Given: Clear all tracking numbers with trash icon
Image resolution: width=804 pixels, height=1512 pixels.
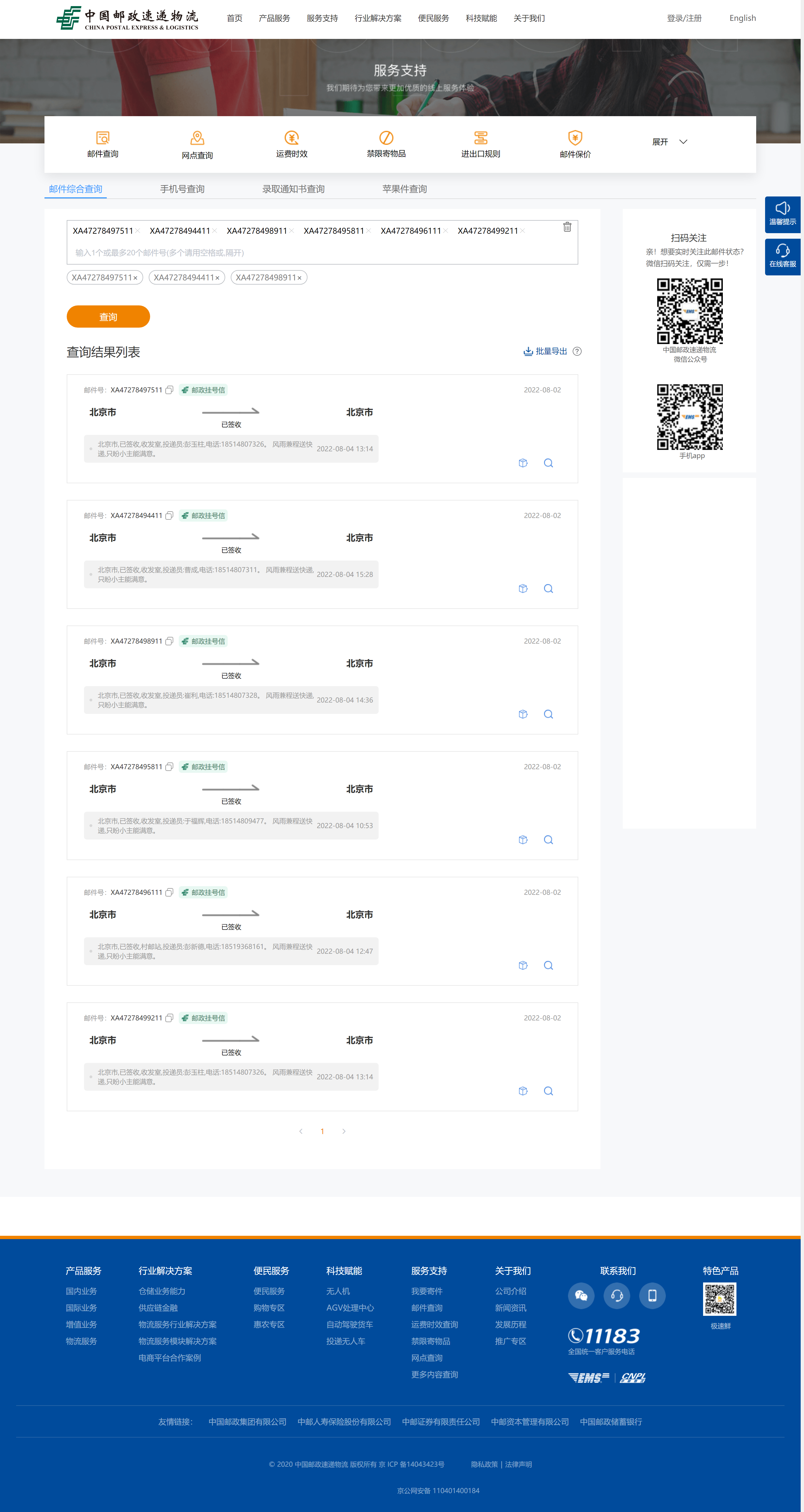Looking at the screenshot, I should click(x=567, y=227).
